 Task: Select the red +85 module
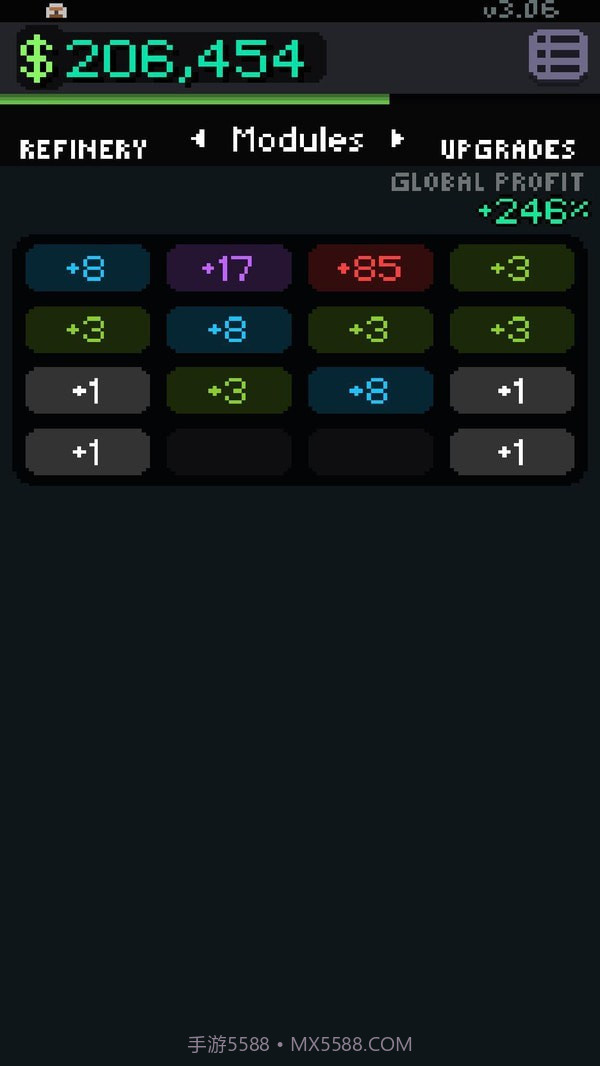(x=370, y=268)
